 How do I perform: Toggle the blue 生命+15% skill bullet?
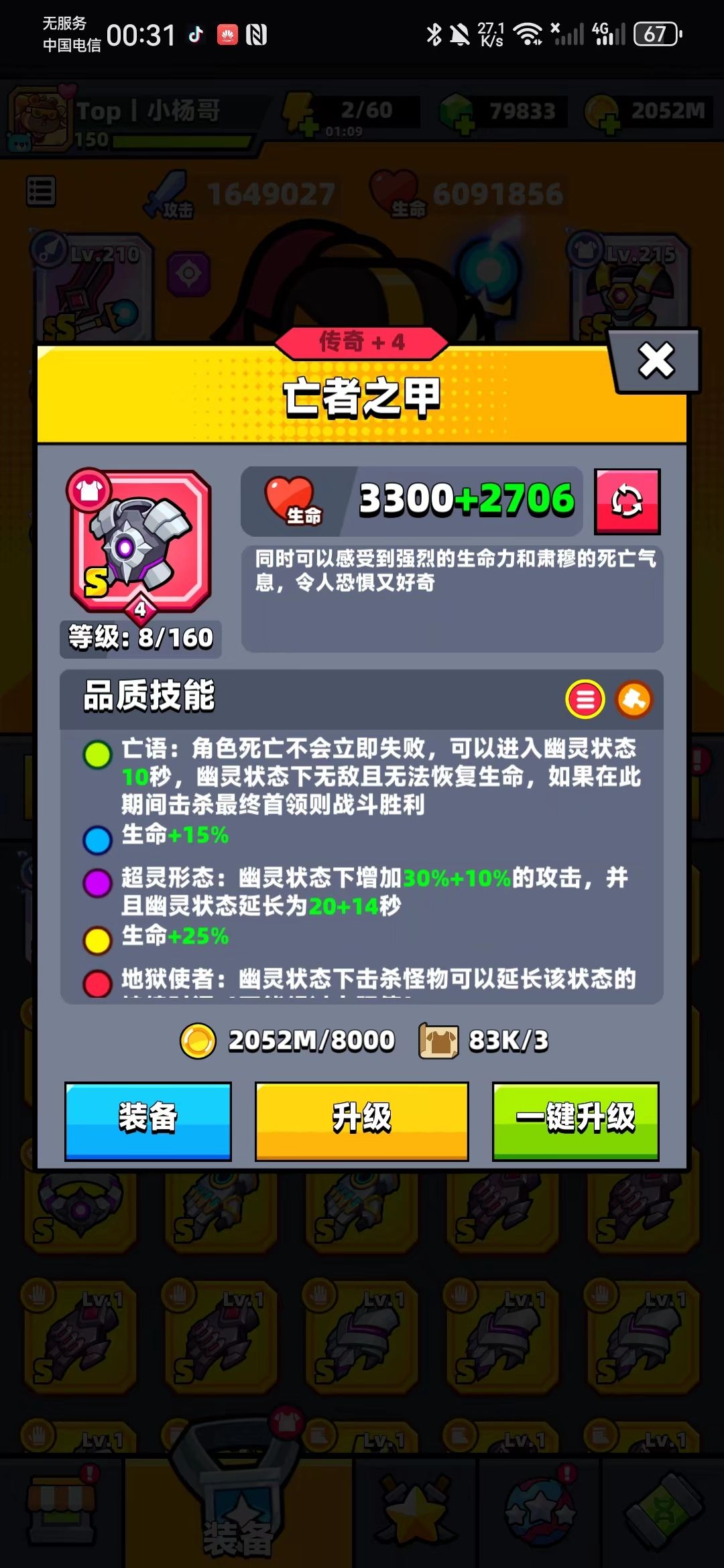coord(97,838)
